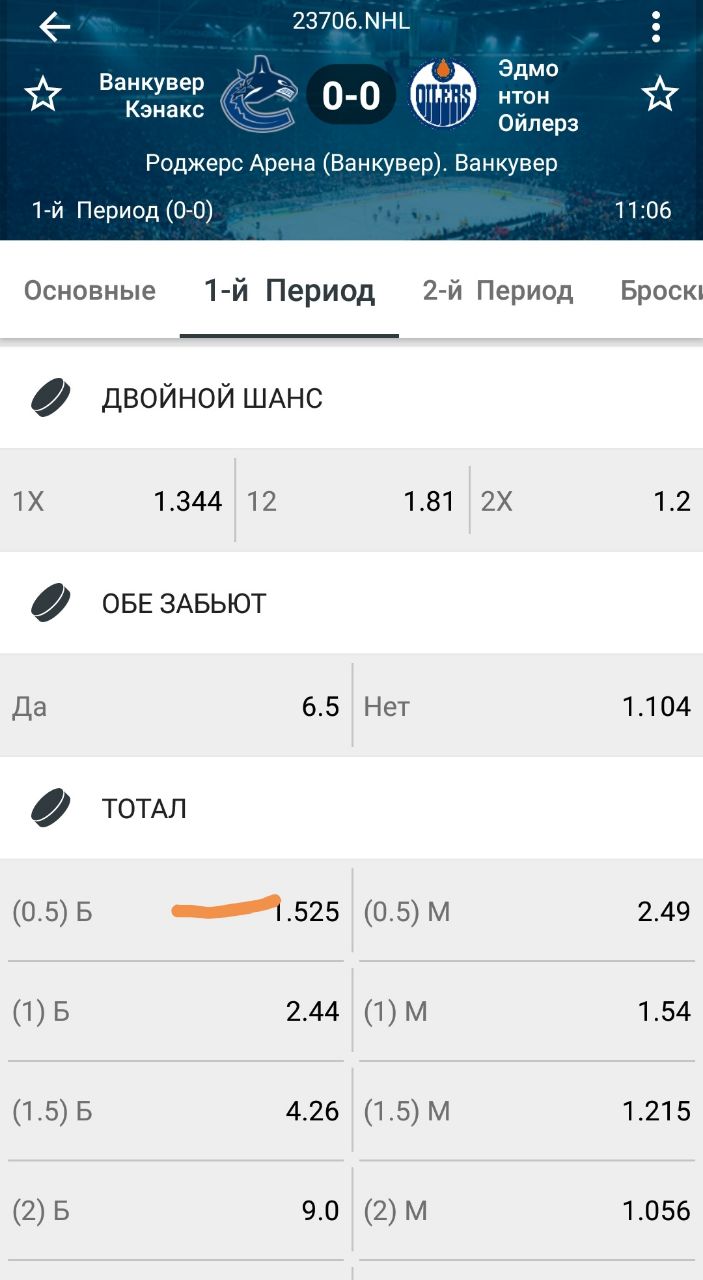703x1280 pixels.
Task: Select total (0.5) М at 2.49
Action: pyautogui.click(x=528, y=911)
